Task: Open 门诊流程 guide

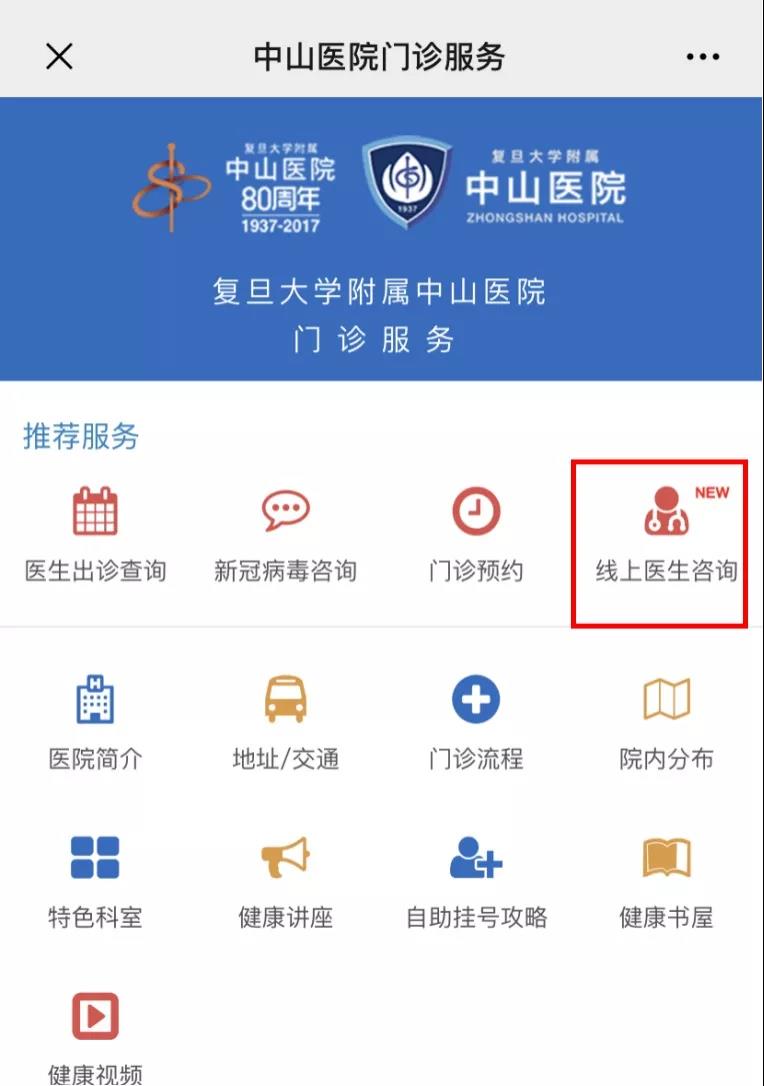Action: coord(475,722)
